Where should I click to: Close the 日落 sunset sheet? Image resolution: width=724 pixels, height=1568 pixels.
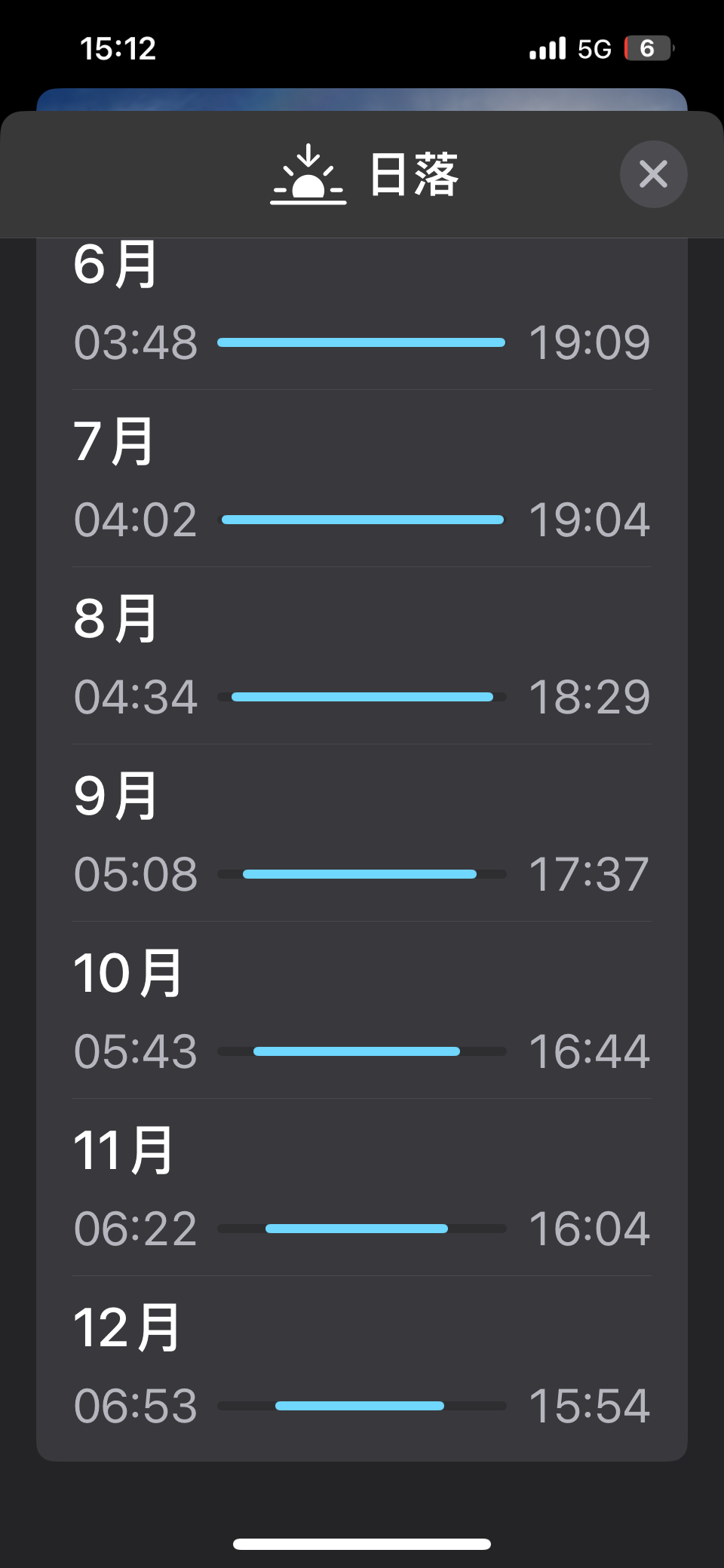[x=653, y=174]
